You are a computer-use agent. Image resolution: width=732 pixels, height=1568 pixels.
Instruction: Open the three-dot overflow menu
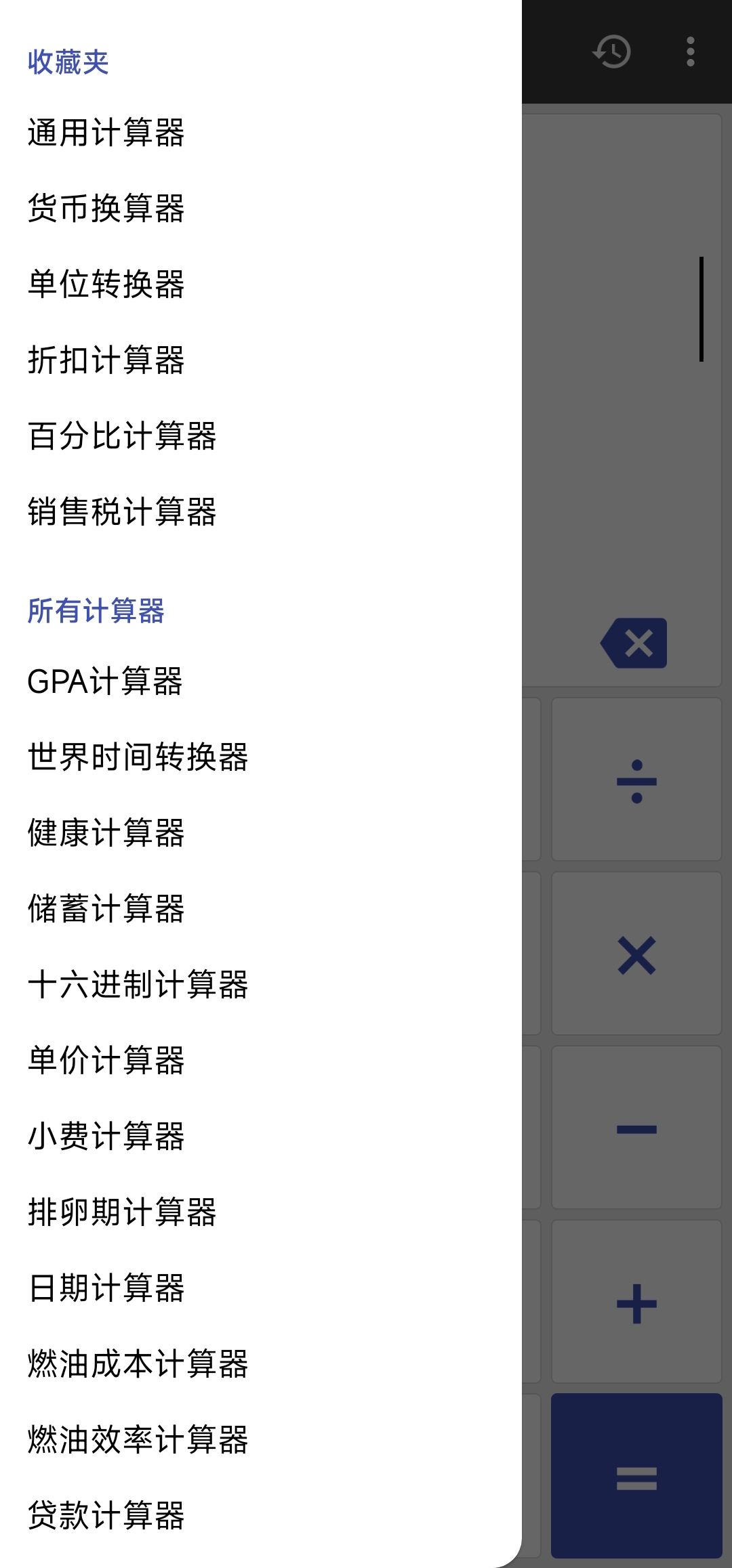click(x=690, y=51)
